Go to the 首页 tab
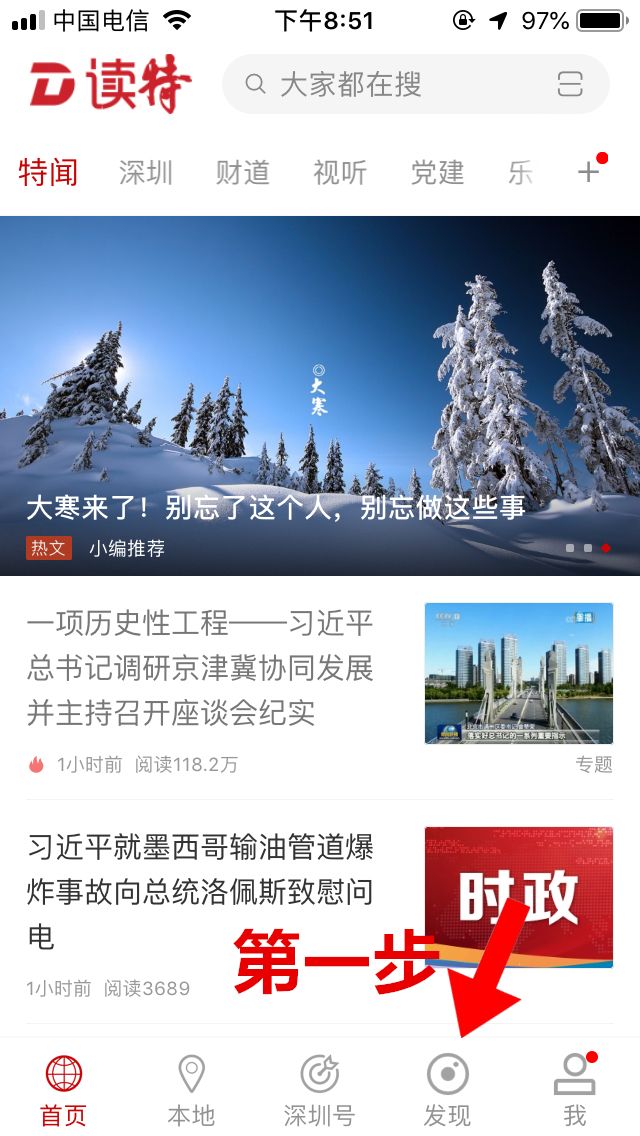 point(64,1090)
